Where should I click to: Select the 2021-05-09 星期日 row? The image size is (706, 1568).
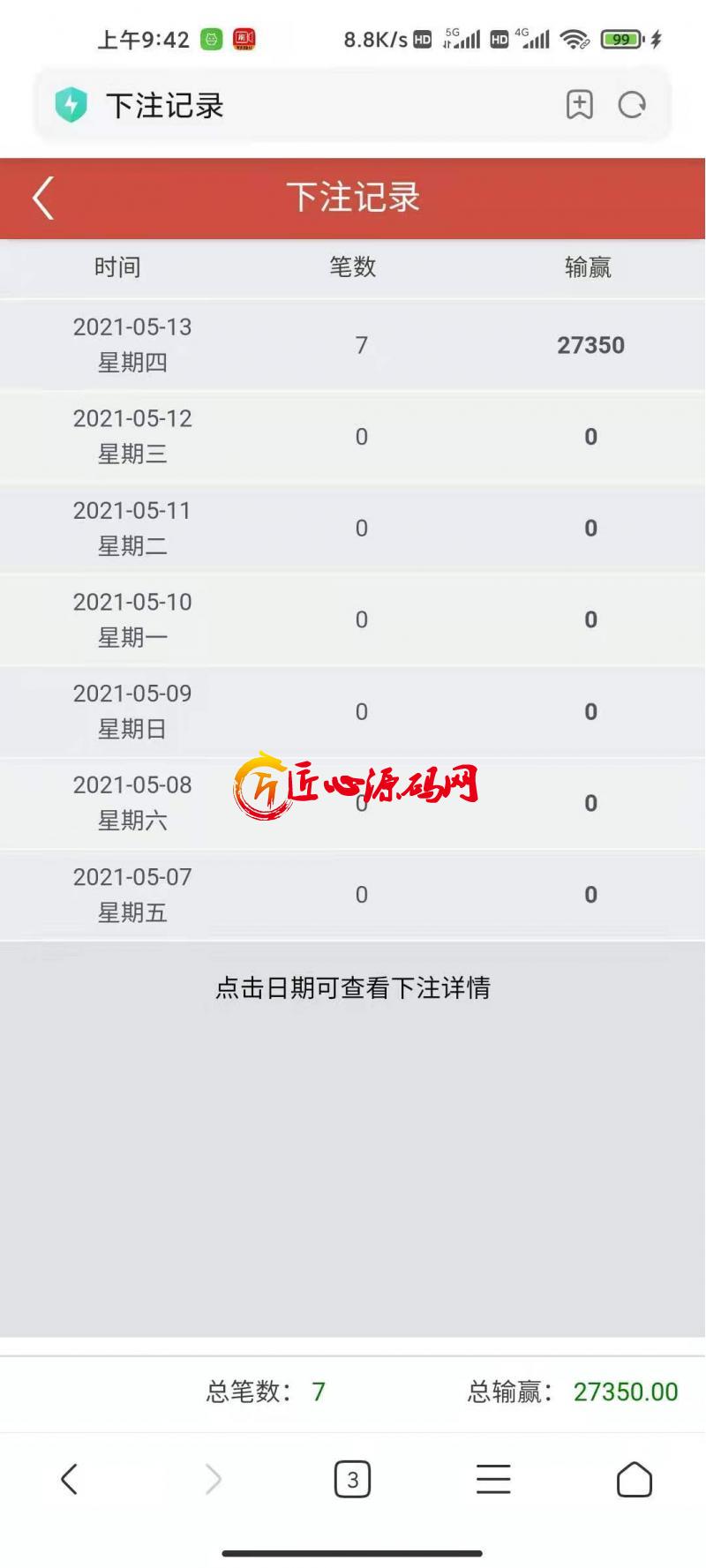pos(353,711)
